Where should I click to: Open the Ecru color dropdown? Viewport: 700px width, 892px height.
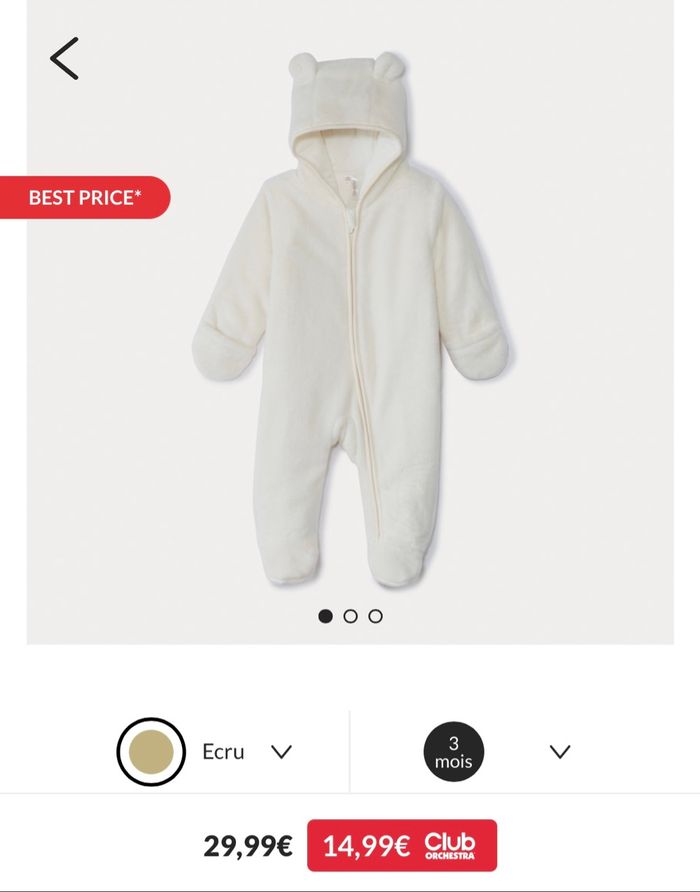pos(281,752)
